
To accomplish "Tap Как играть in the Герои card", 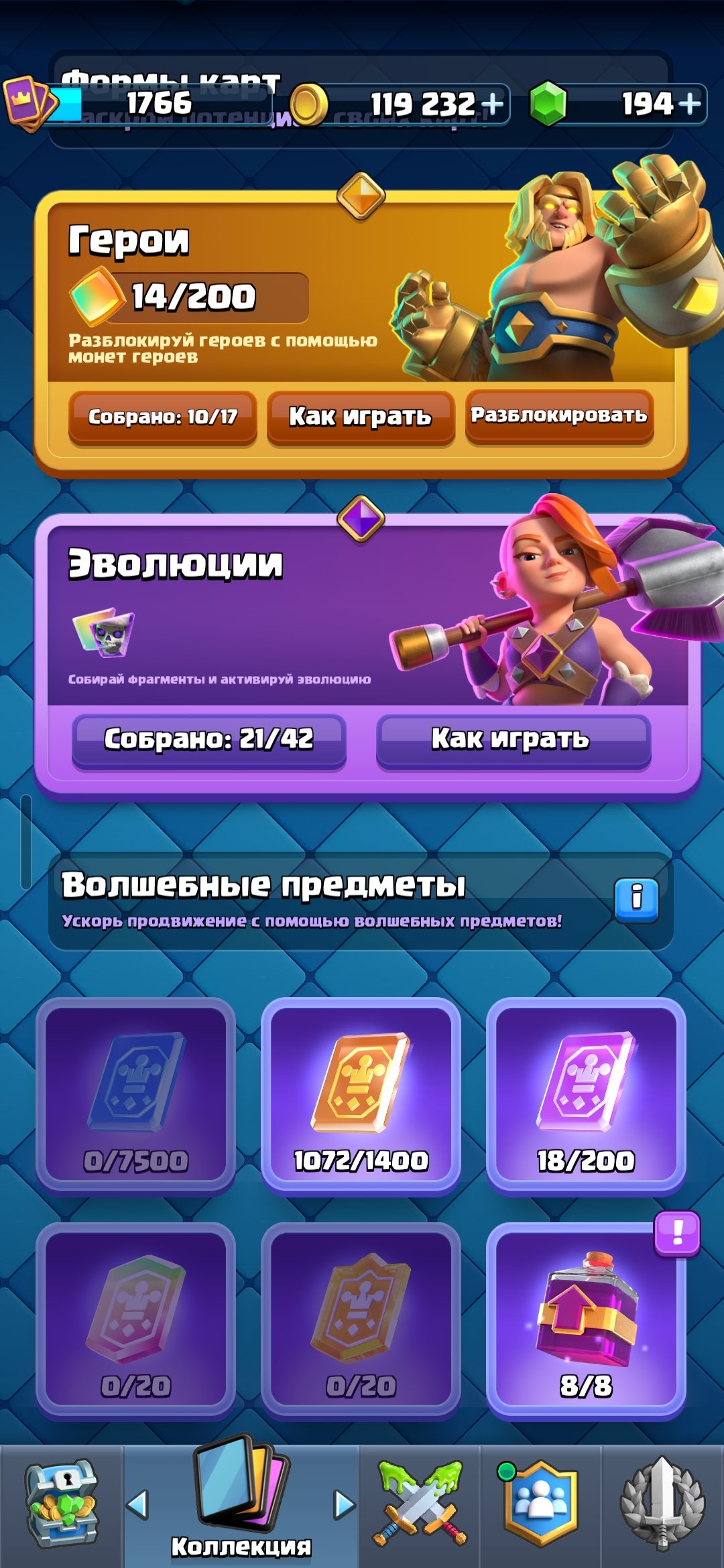I will 361,418.
